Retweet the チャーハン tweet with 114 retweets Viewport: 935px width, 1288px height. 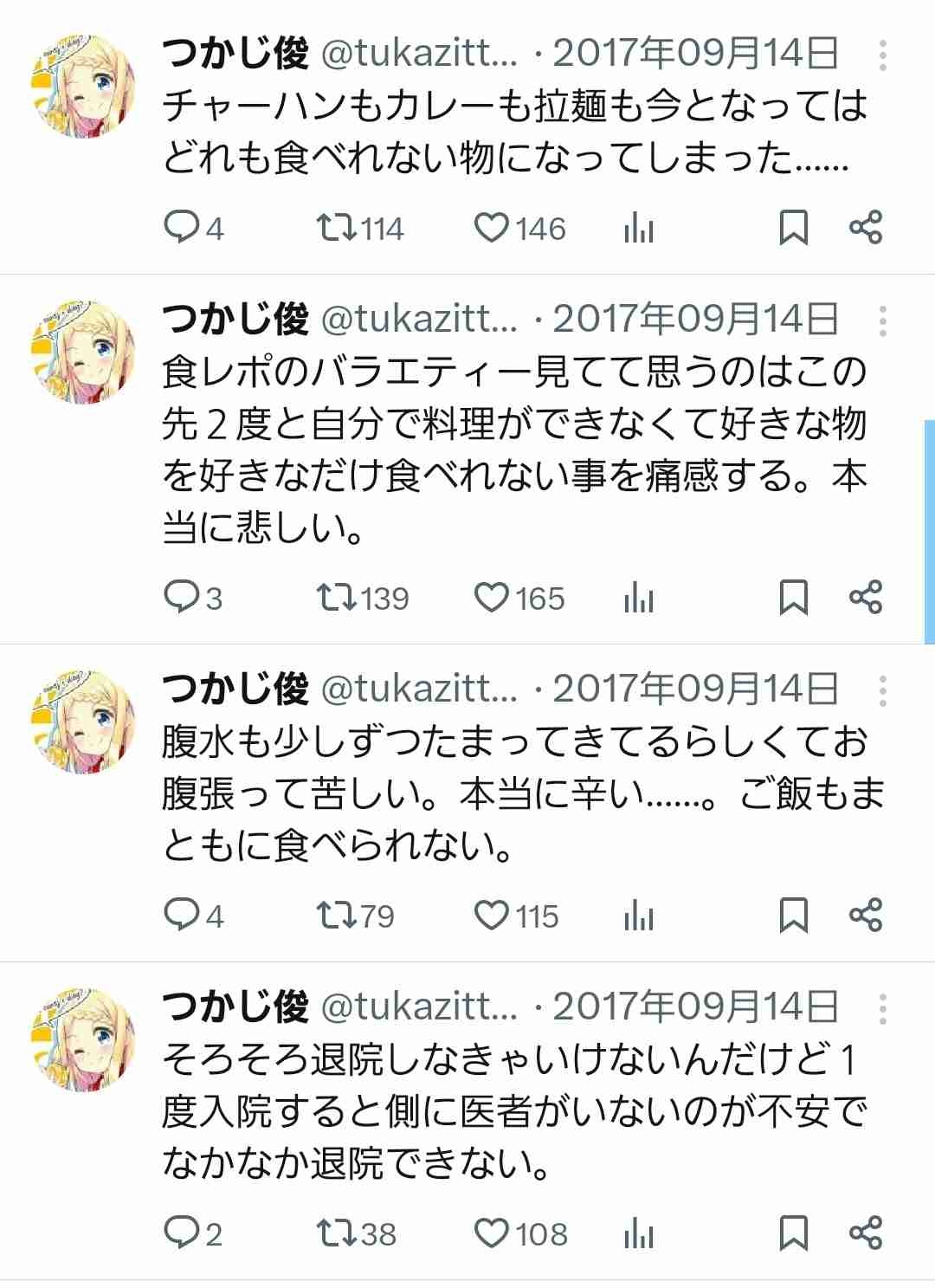(336, 228)
